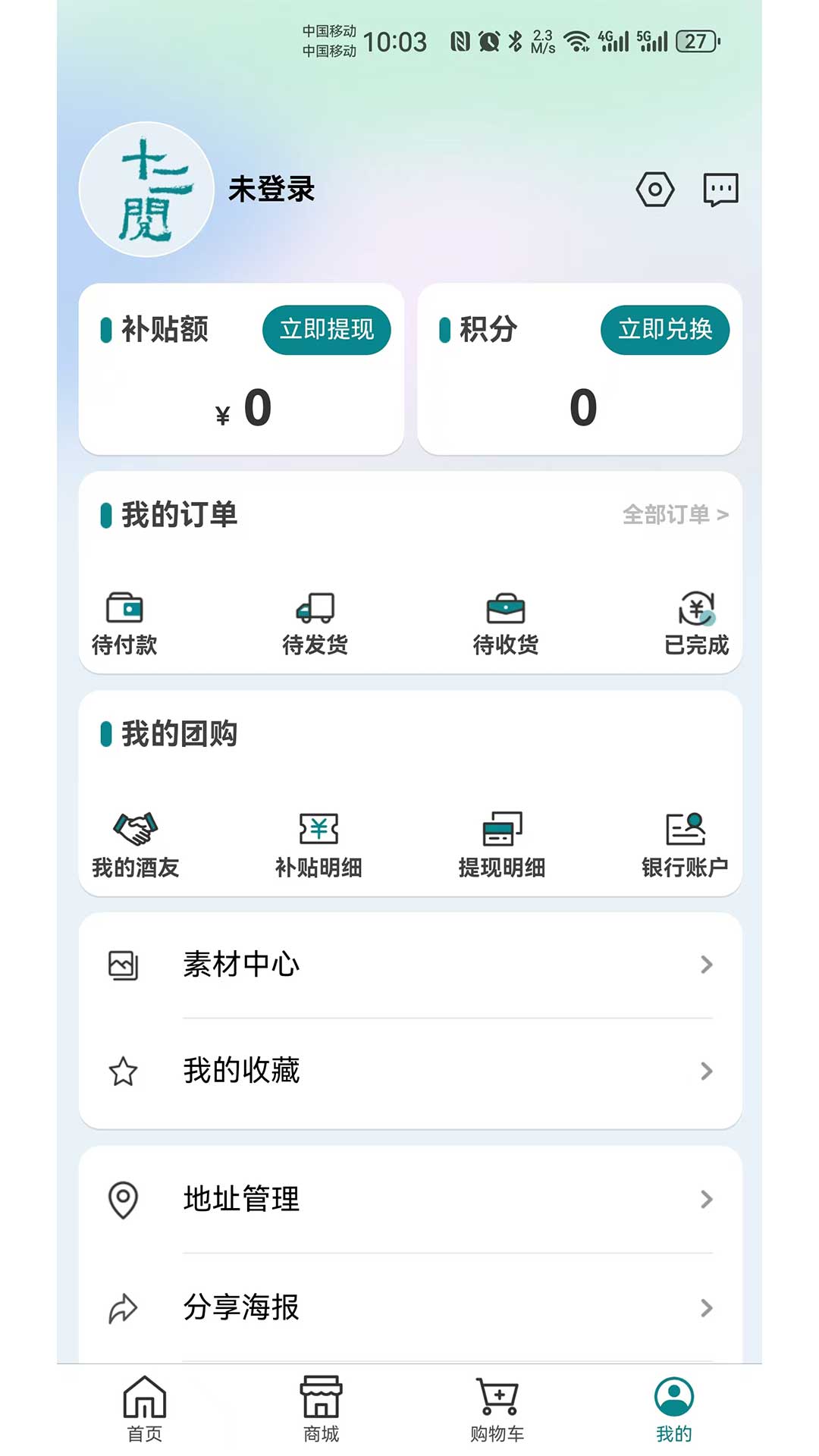View all orders via 全部订单
819x1456 pixels.
(675, 515)
